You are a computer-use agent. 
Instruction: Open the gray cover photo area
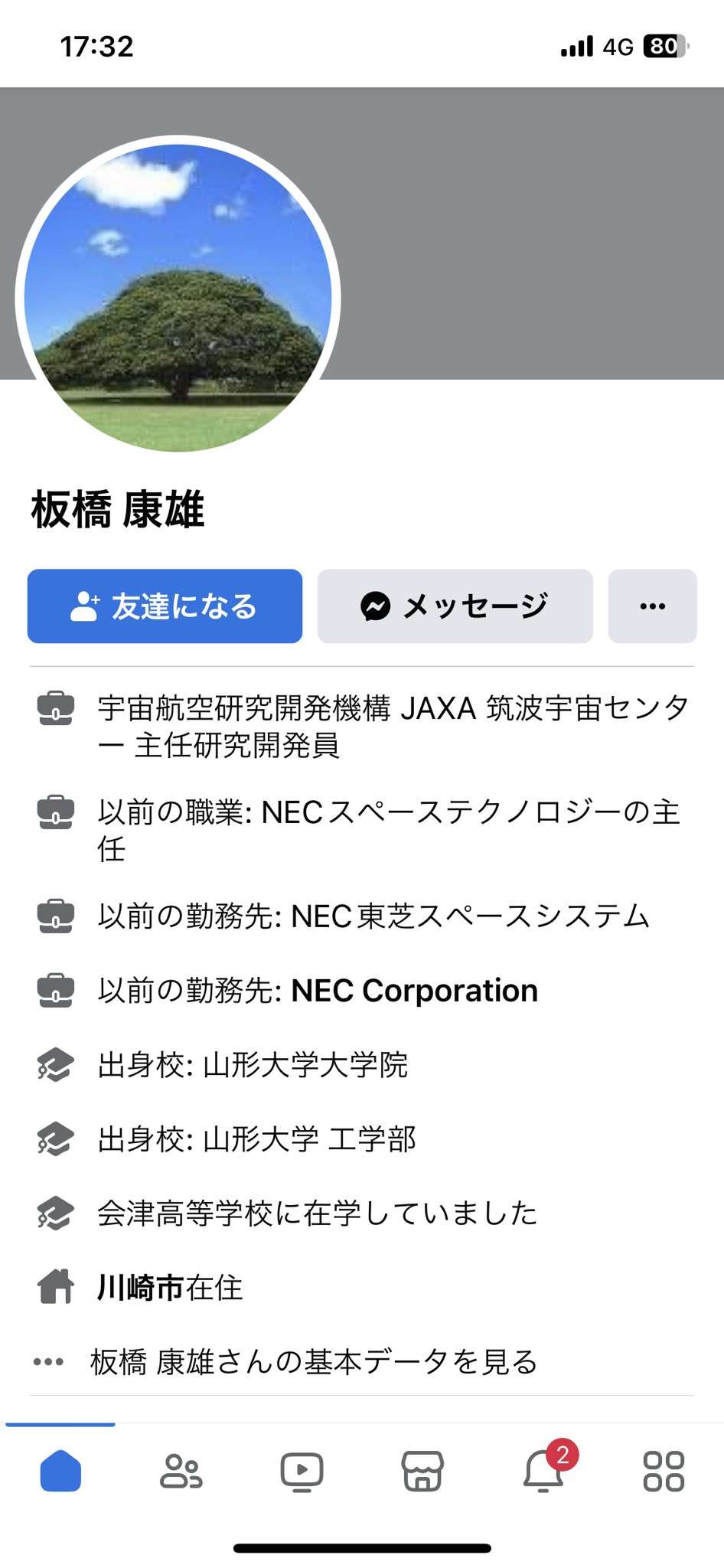tap(528, 230)
